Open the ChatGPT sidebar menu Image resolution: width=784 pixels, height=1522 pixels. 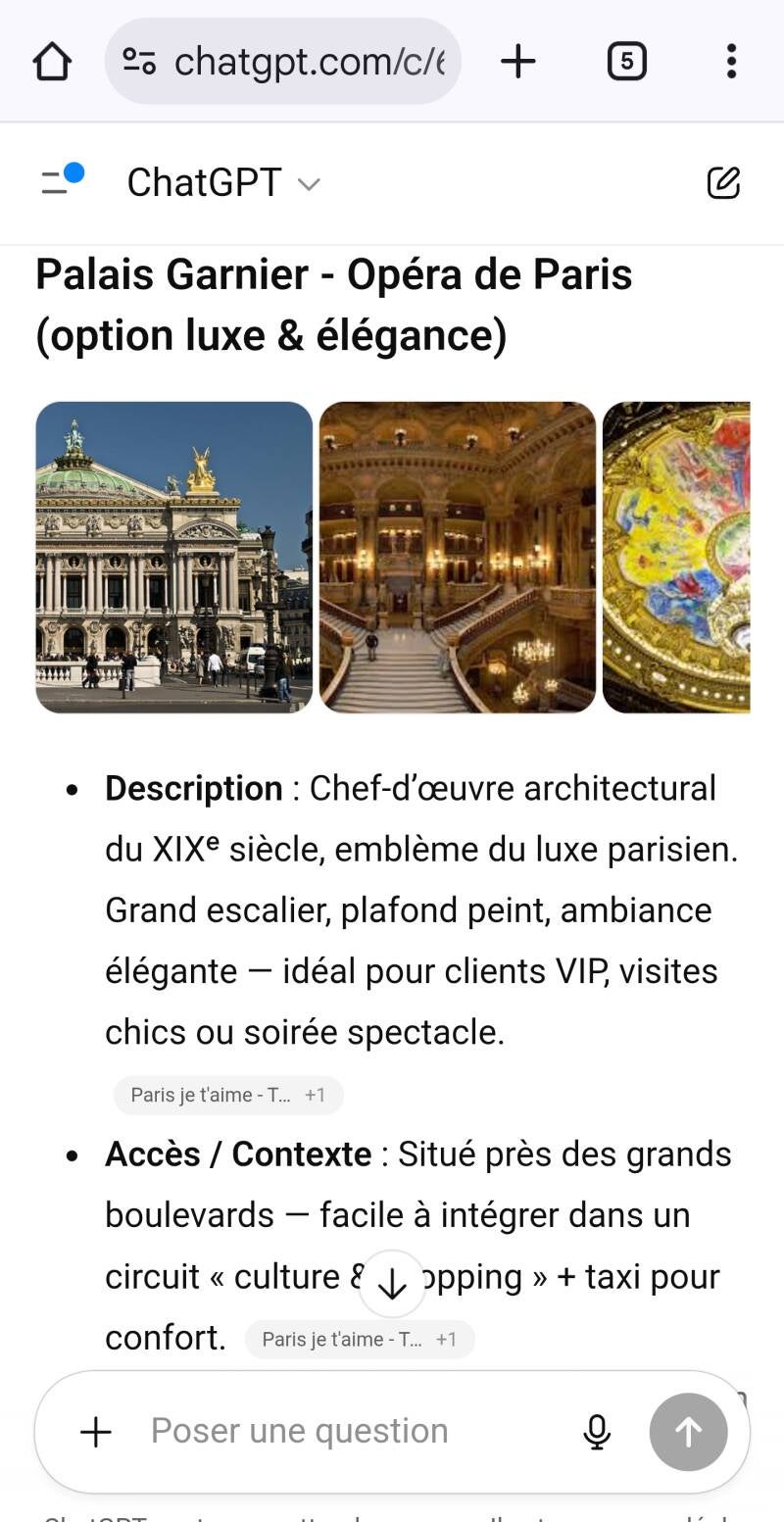62,181
